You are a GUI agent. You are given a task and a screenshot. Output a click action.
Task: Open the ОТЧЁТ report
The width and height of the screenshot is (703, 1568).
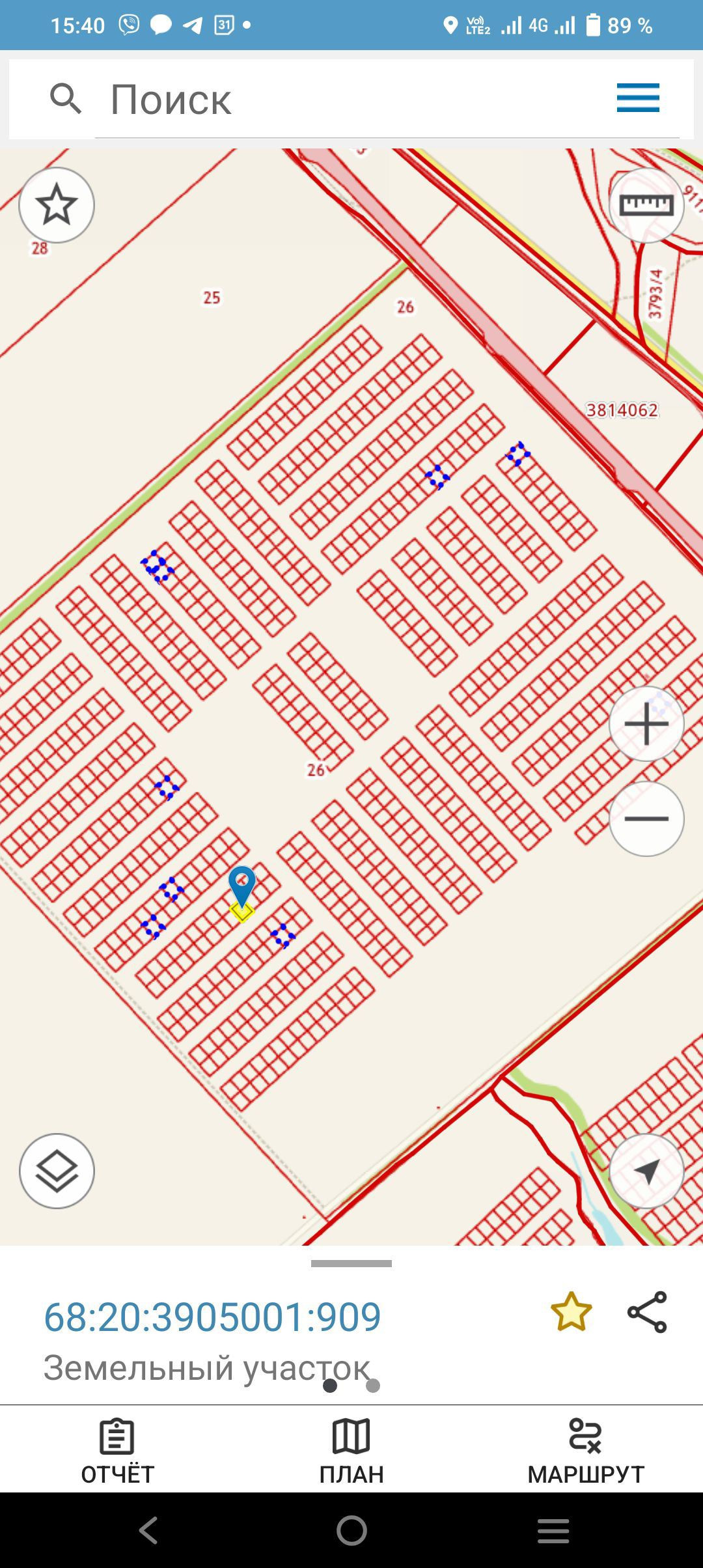click(x=117, y=1449)
